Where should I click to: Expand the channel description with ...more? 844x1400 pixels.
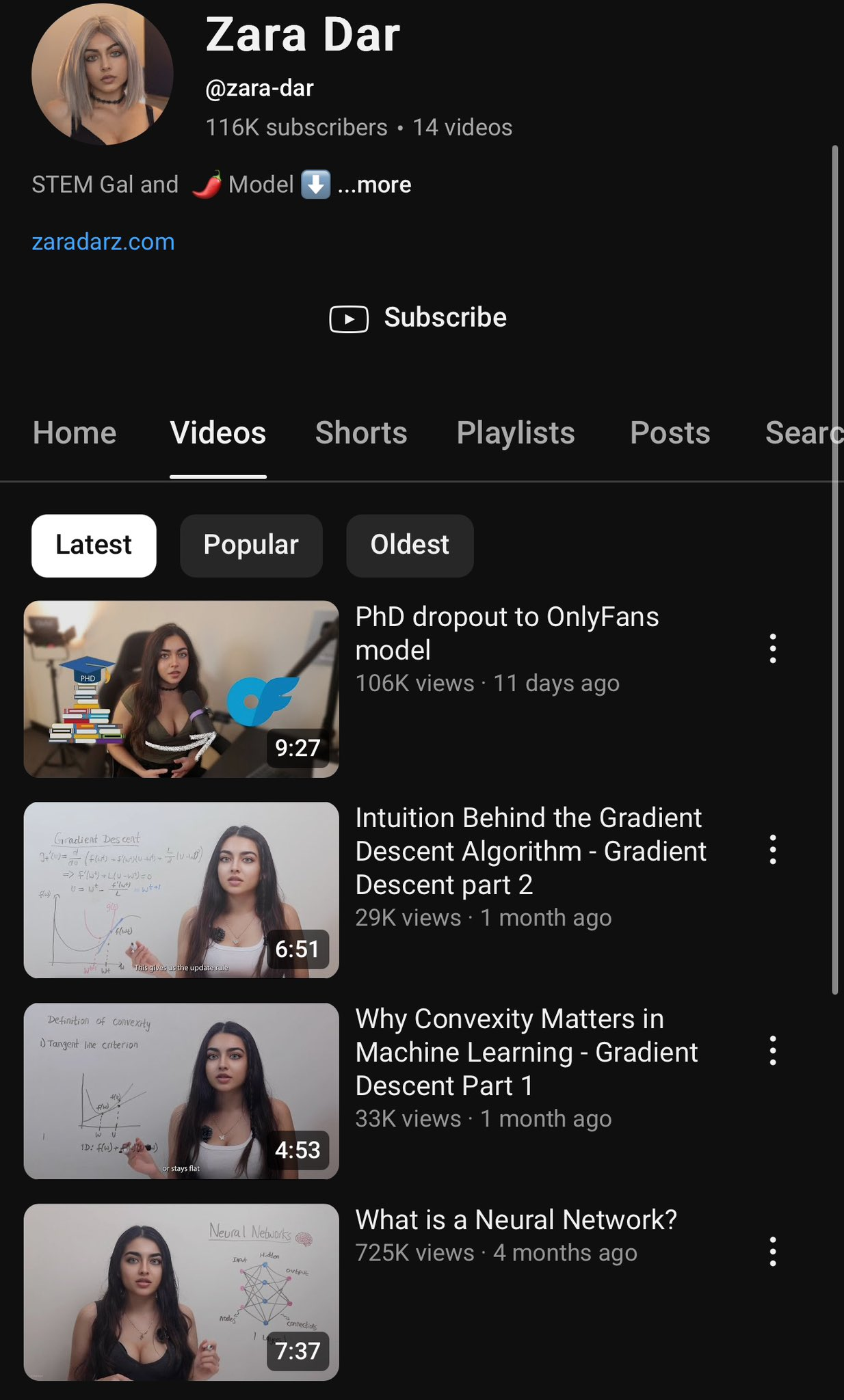375,185
